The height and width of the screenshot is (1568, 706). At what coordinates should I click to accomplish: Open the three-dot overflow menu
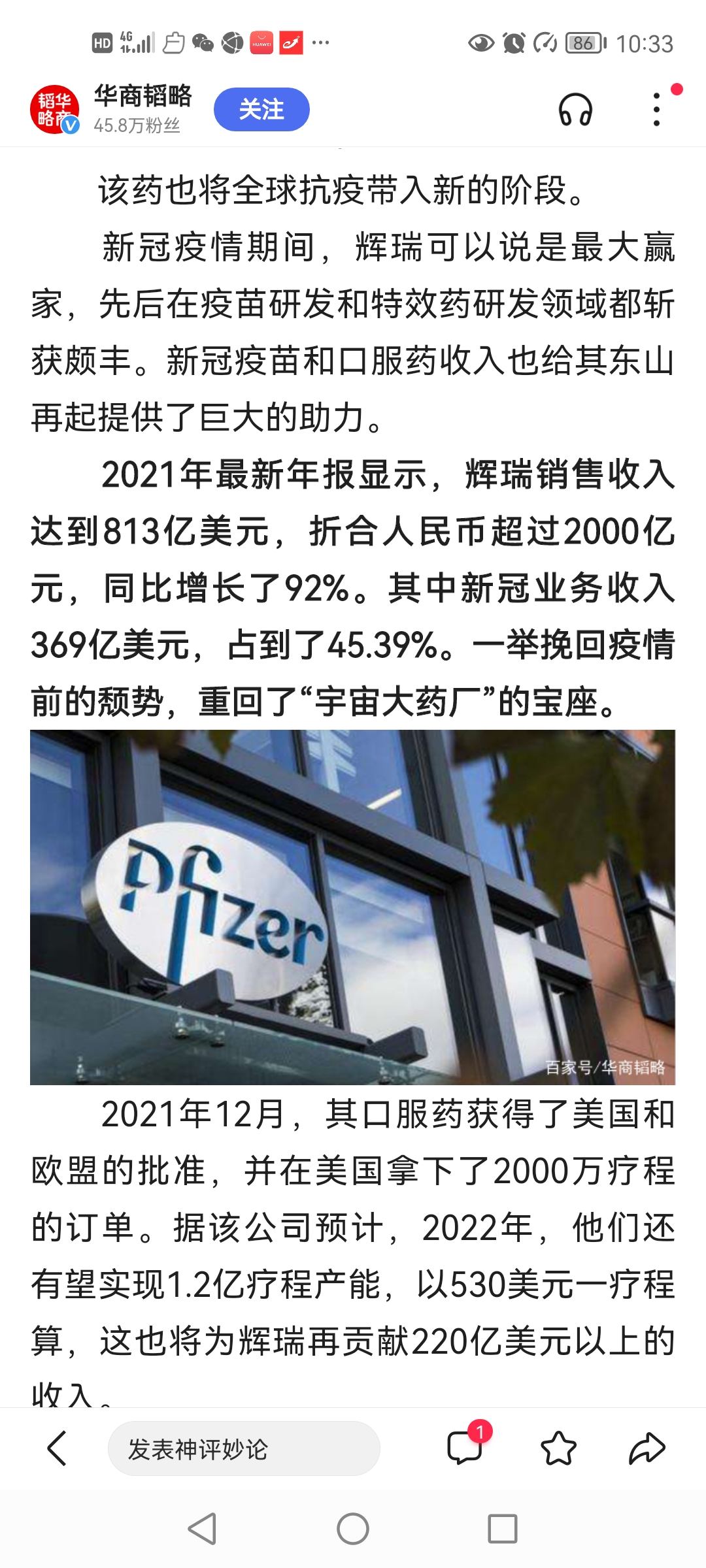pyautogui.click(x=656, y=109)
